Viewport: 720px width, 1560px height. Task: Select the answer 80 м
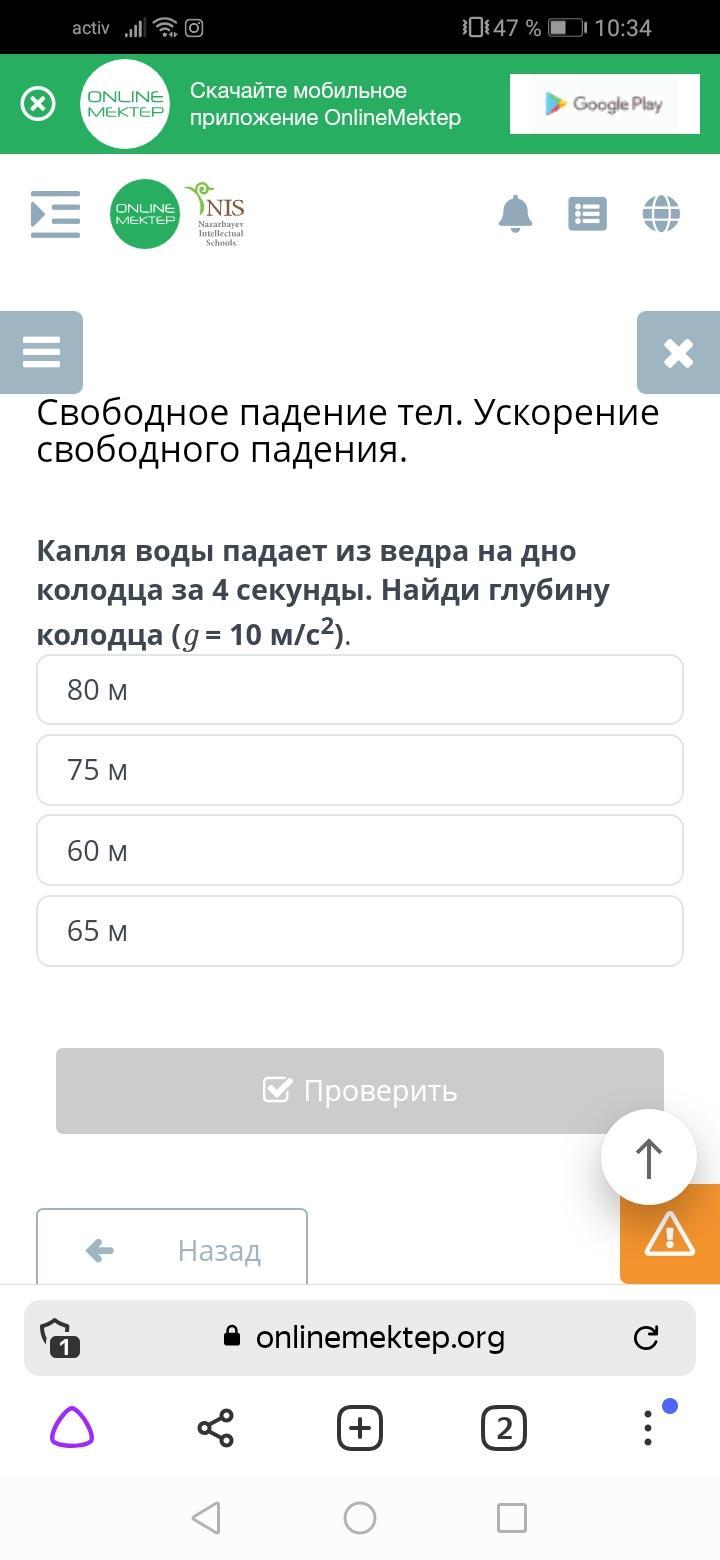360,690
